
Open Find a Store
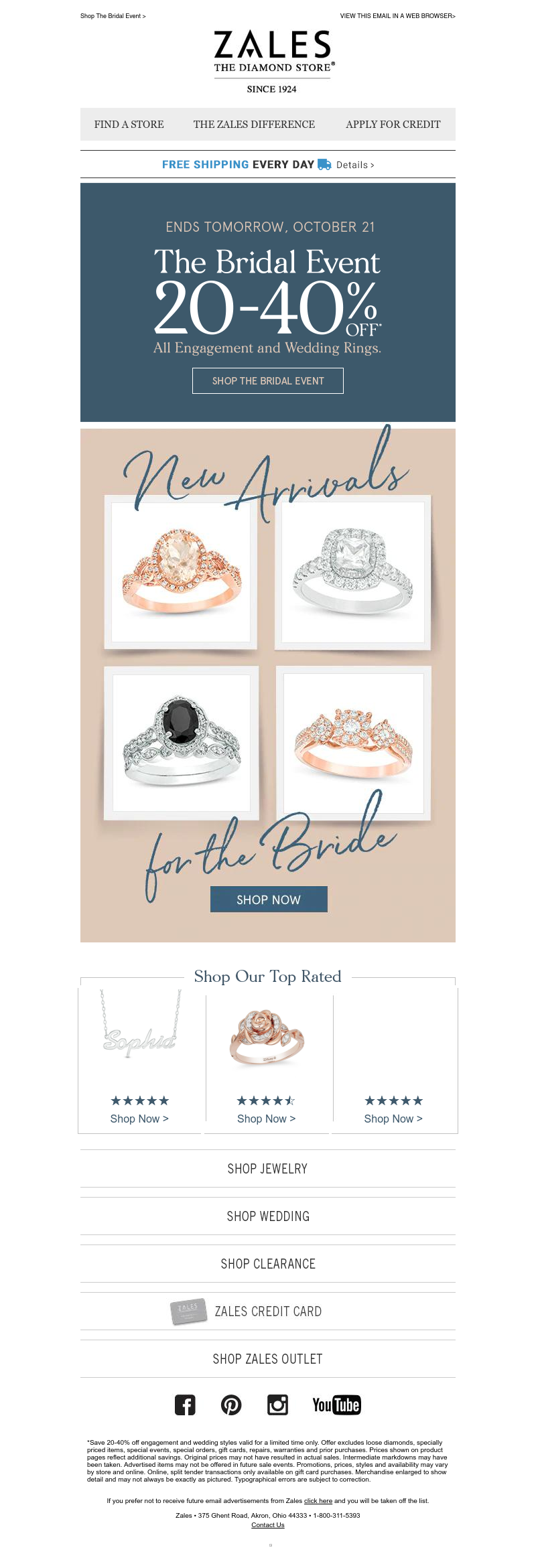click(x=129, y=125)
